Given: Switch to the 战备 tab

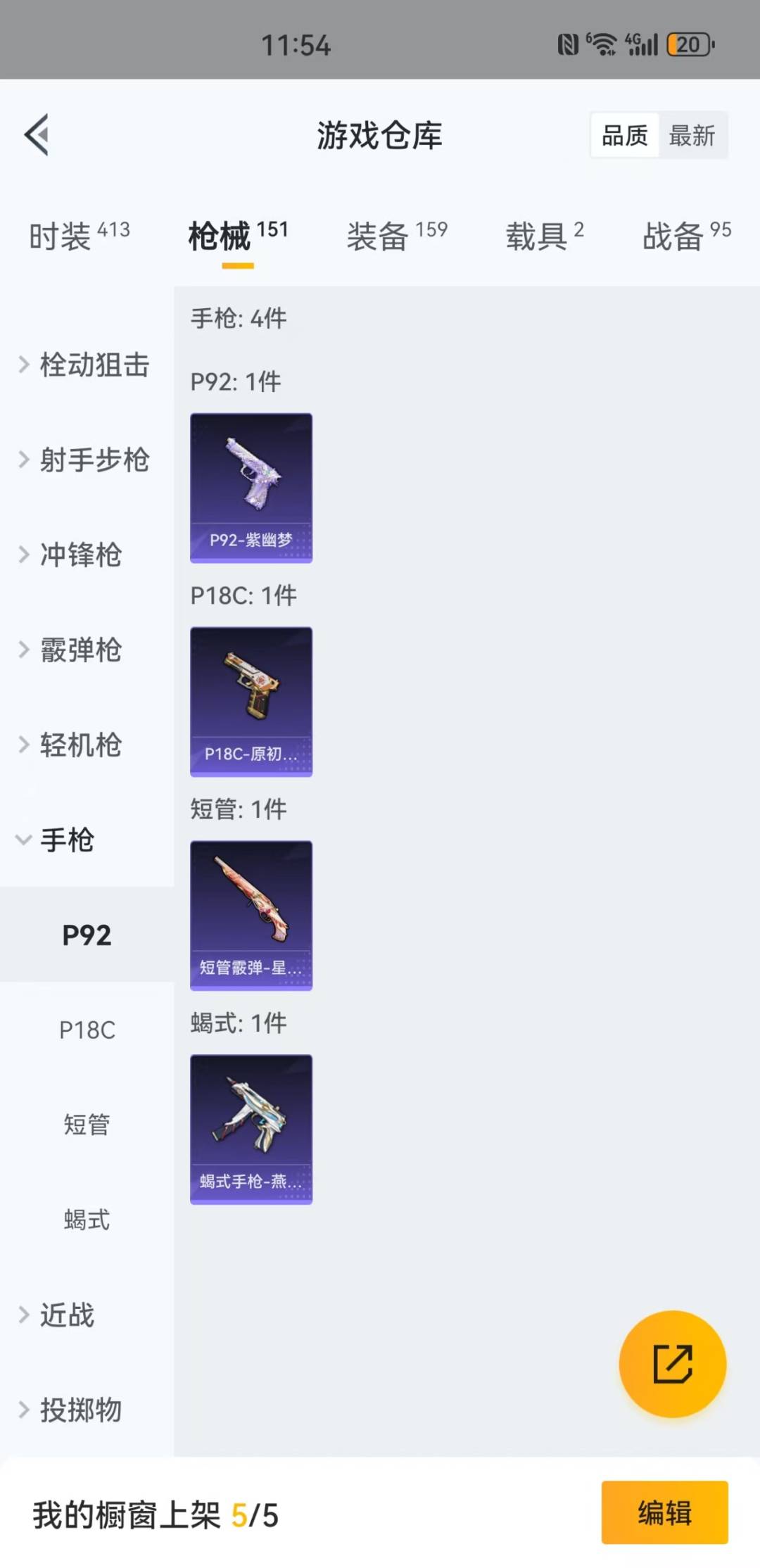Looking at the screenshot, I should (686, 236).
